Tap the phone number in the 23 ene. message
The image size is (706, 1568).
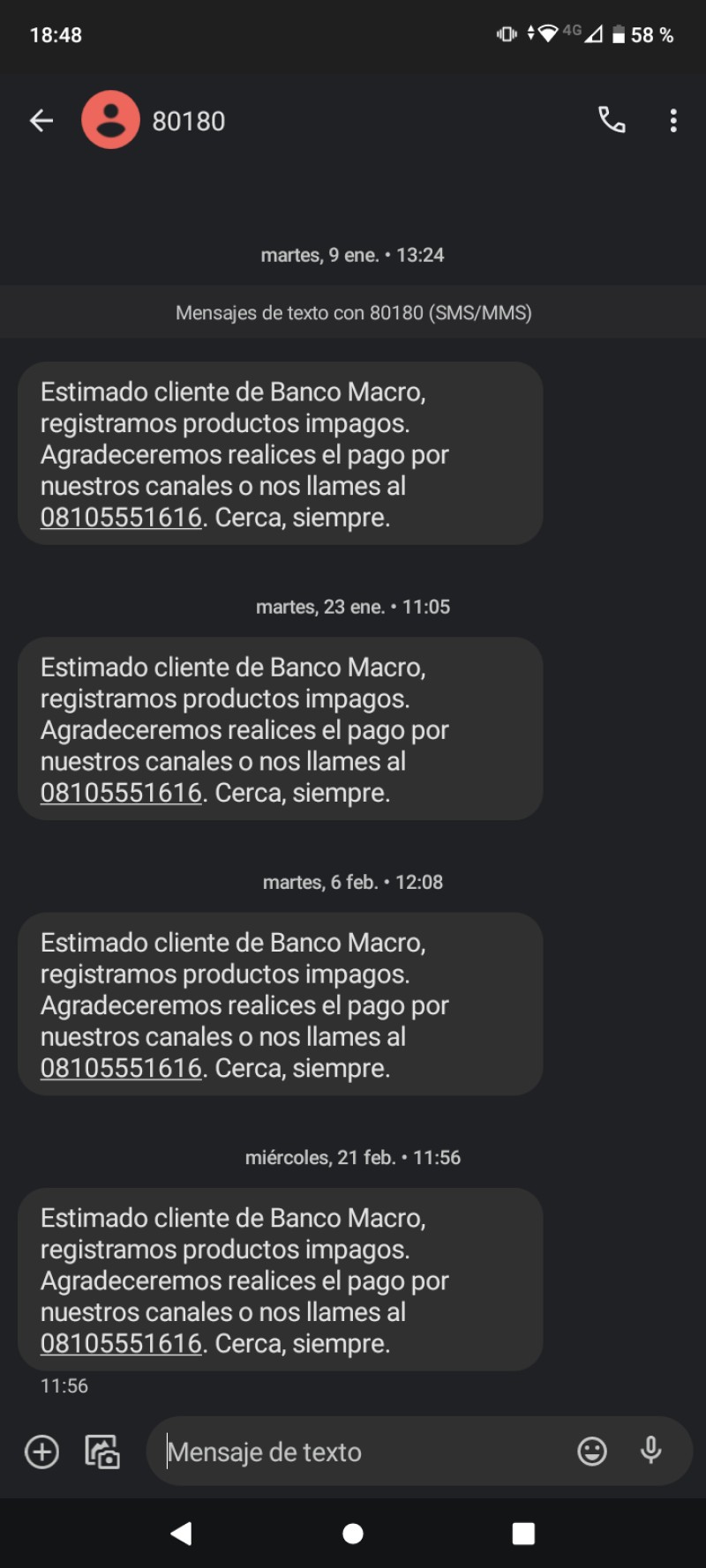tap(121, 793)
